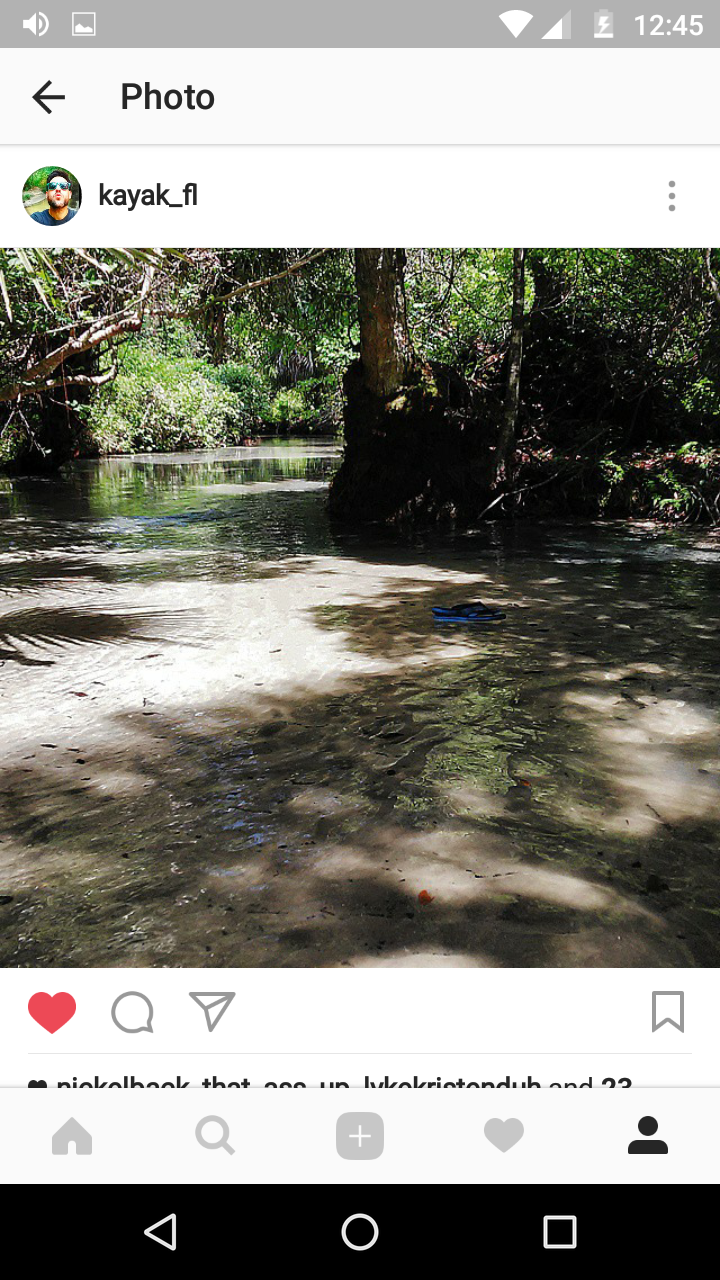Open Search using the magnifier icon

pyautogui.click(x=216, y=1135)
